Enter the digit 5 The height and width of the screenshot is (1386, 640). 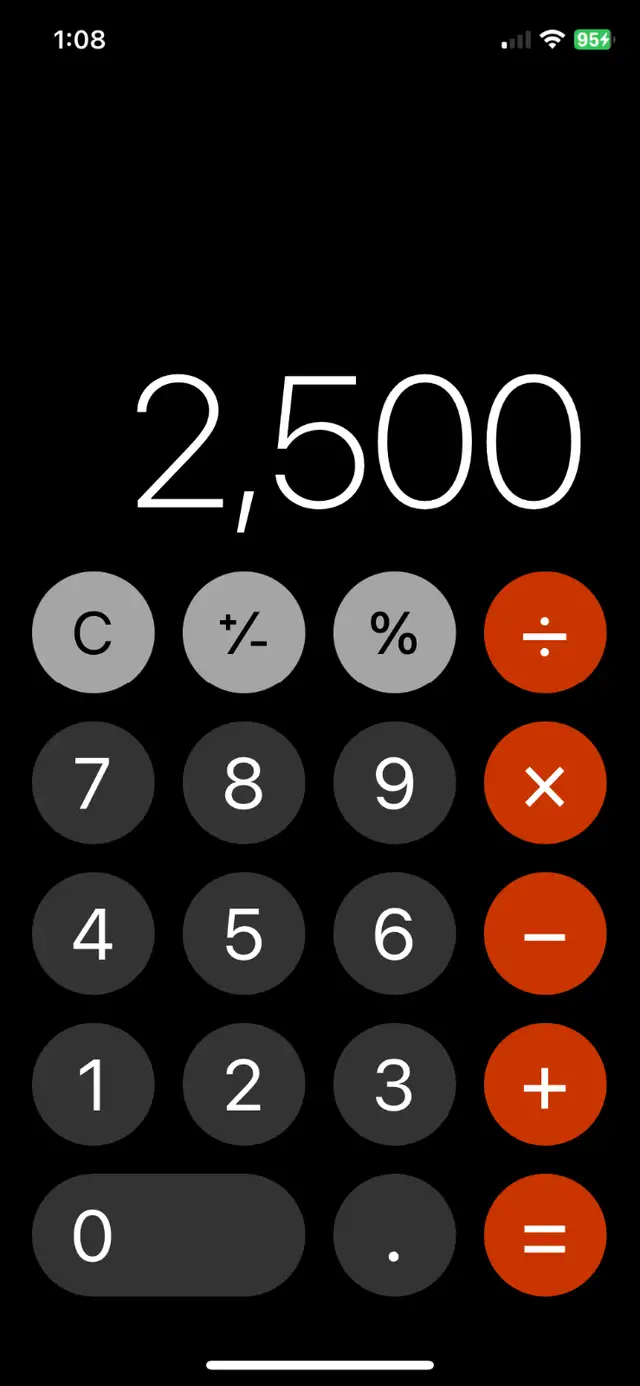tap(244, 934)
